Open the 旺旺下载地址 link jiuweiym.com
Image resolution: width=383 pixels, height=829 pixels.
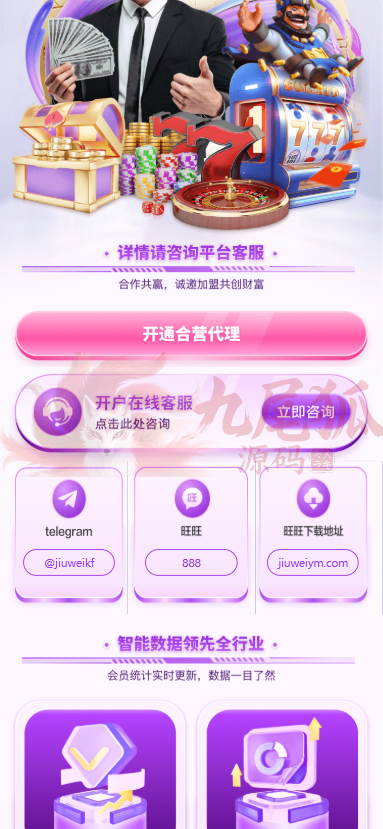point(313,563)
